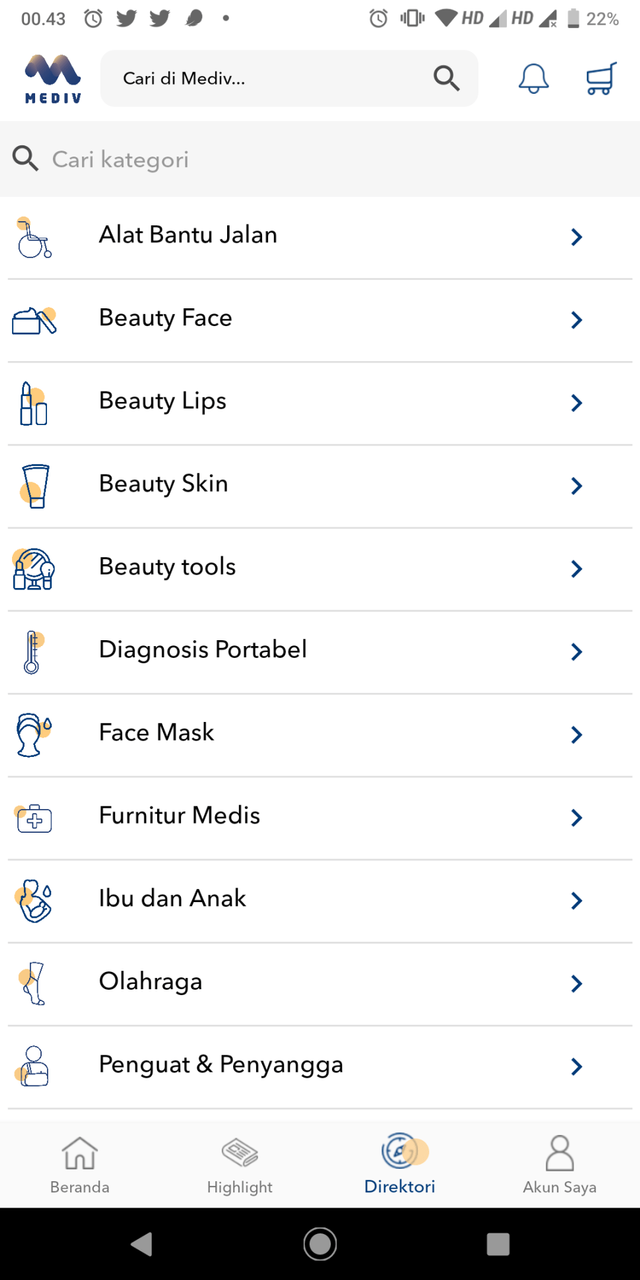This screenshot has height=1280, width=640.
Task: Choose the Beauty tools category
Action: (x=320, y=569)
